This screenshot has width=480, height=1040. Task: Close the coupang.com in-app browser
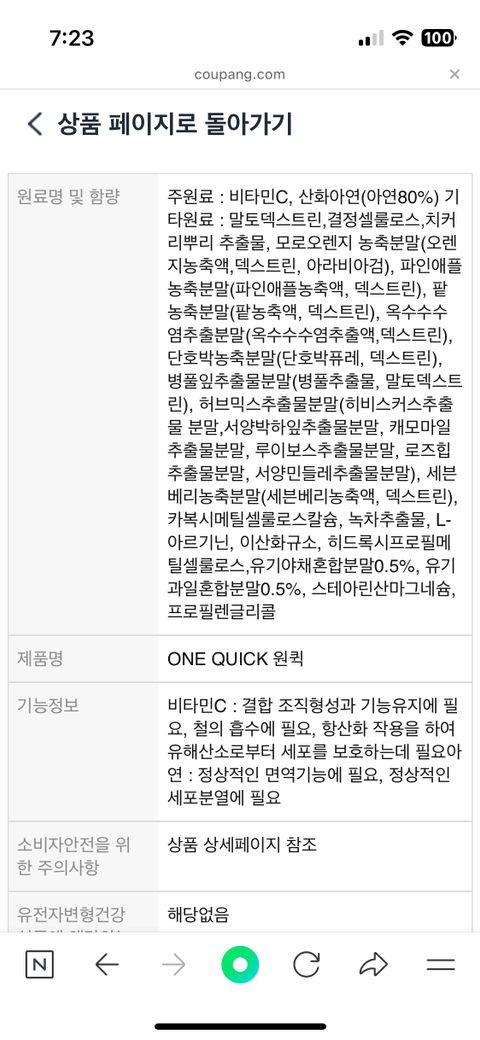tap(455, 74)
